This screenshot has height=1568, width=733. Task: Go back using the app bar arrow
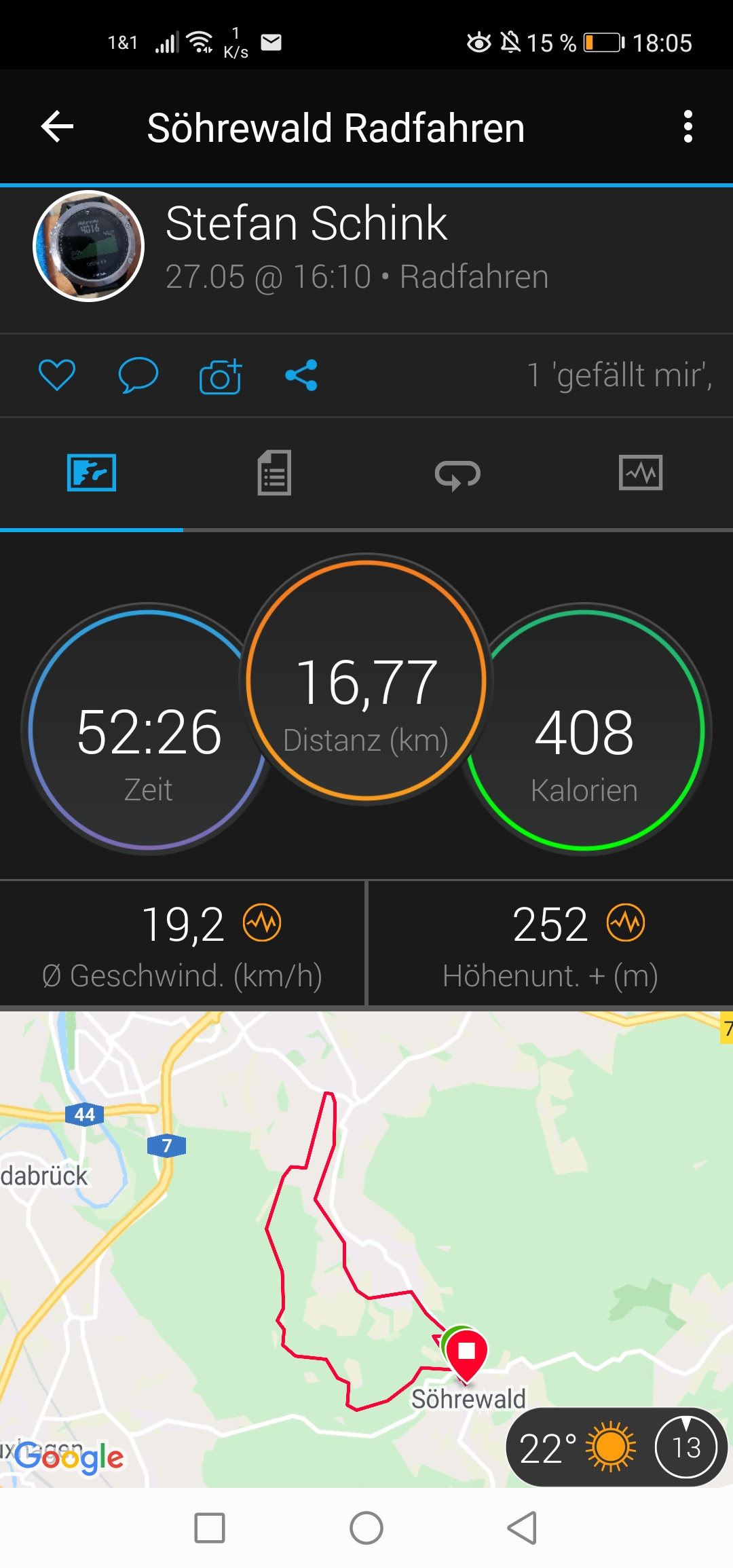[58, 127]
